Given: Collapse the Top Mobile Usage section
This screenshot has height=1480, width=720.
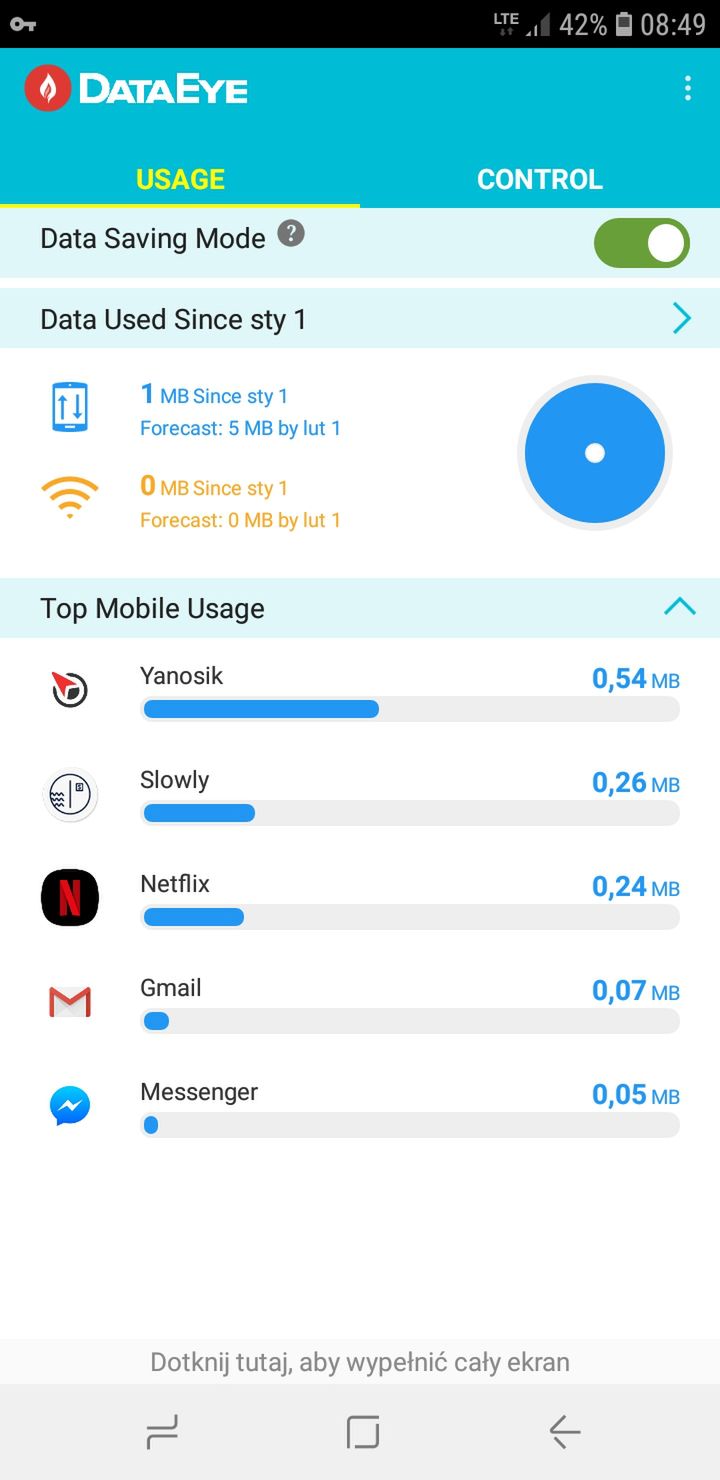Looking at the screenshot, I should click(x=679, y=606).
